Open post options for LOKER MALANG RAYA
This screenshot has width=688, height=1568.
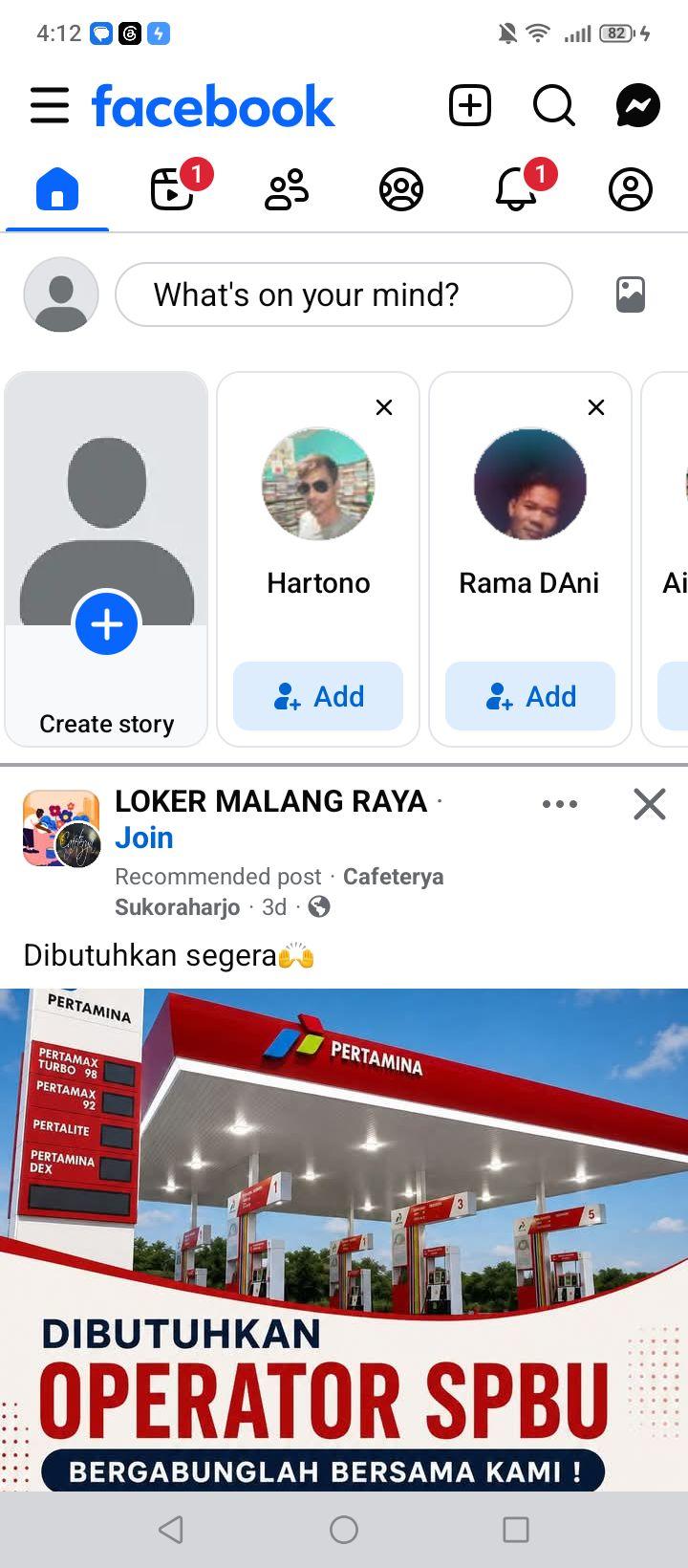[560, 804]
